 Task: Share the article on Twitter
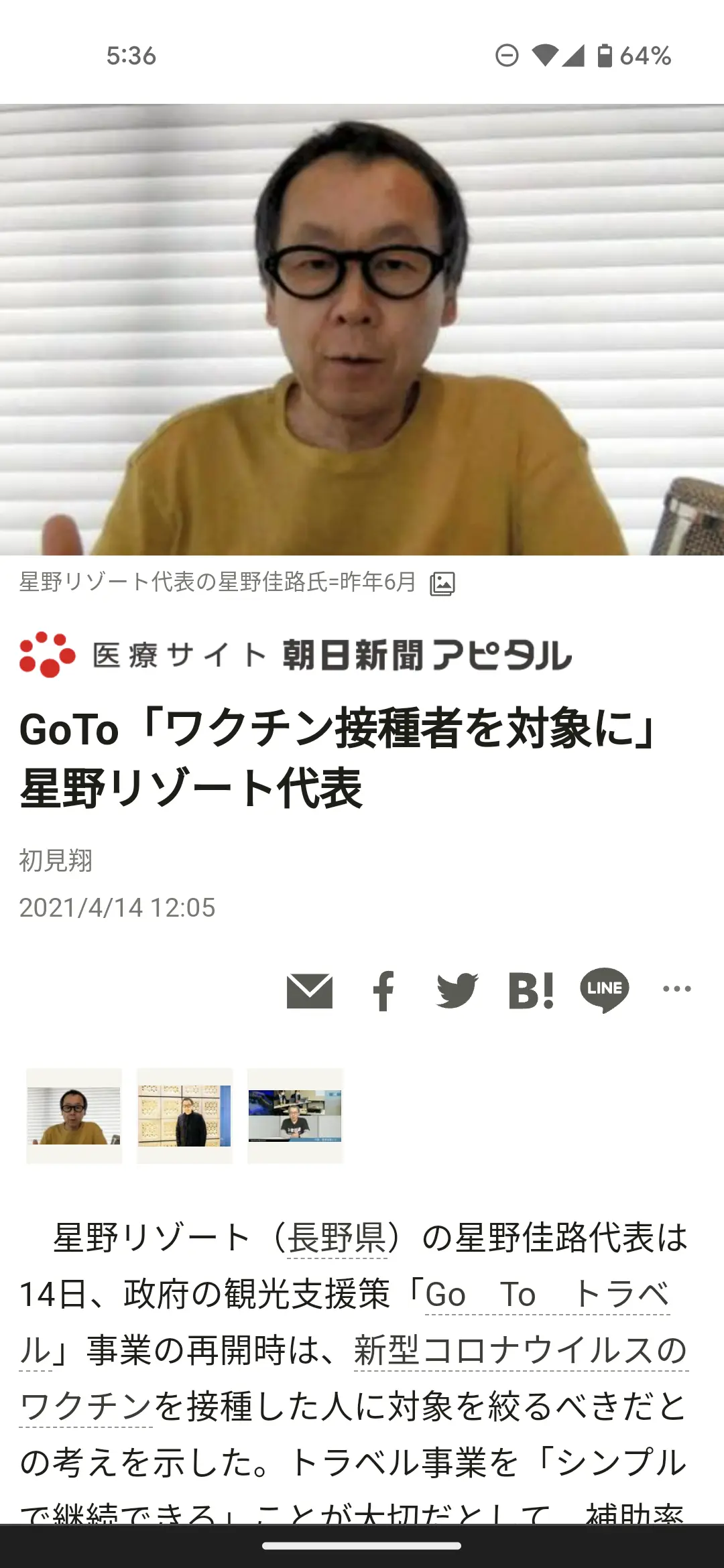(x=457, y=990)
